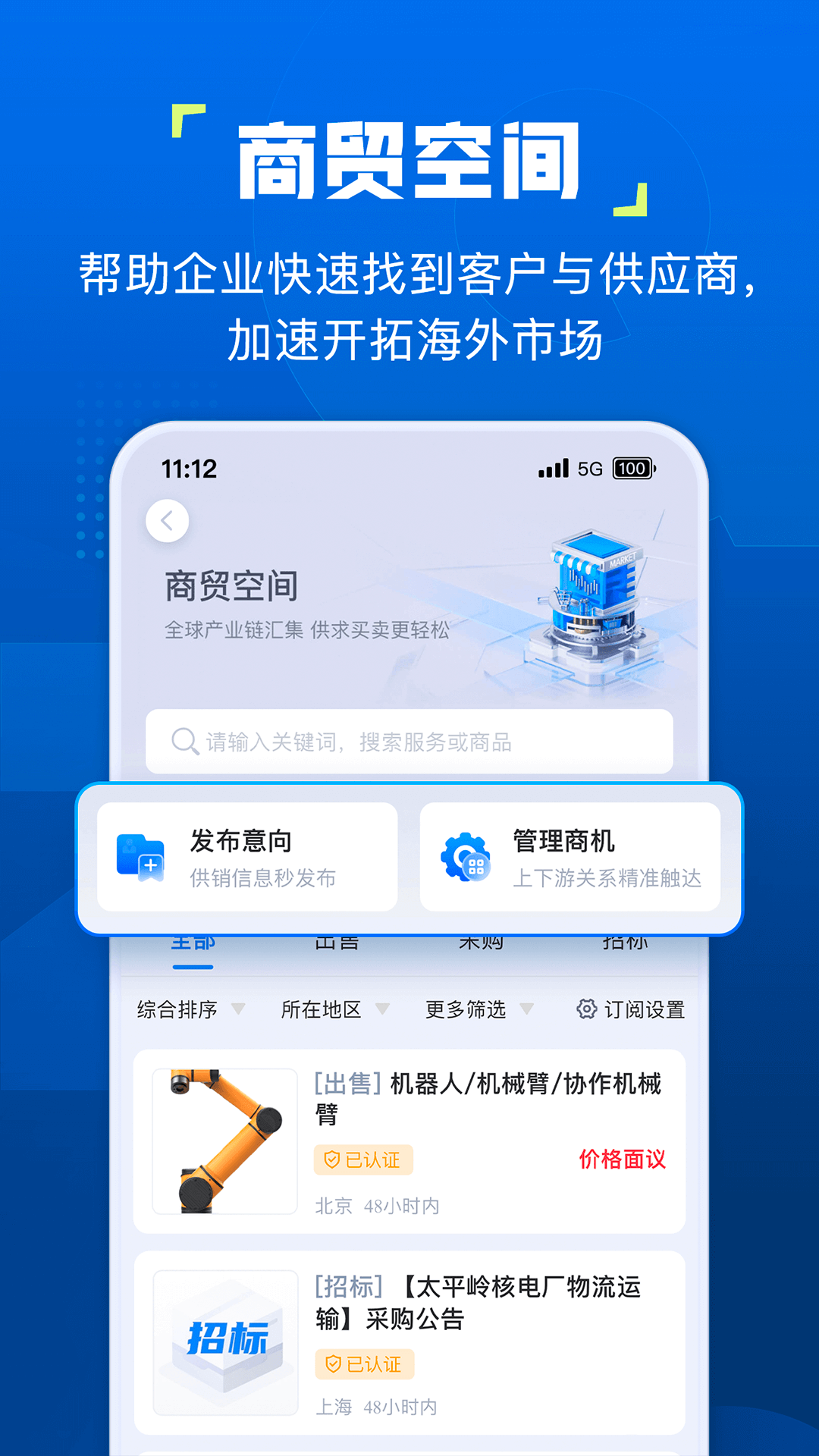Tap the battery indicator in the status bar

tap(632, 469)
